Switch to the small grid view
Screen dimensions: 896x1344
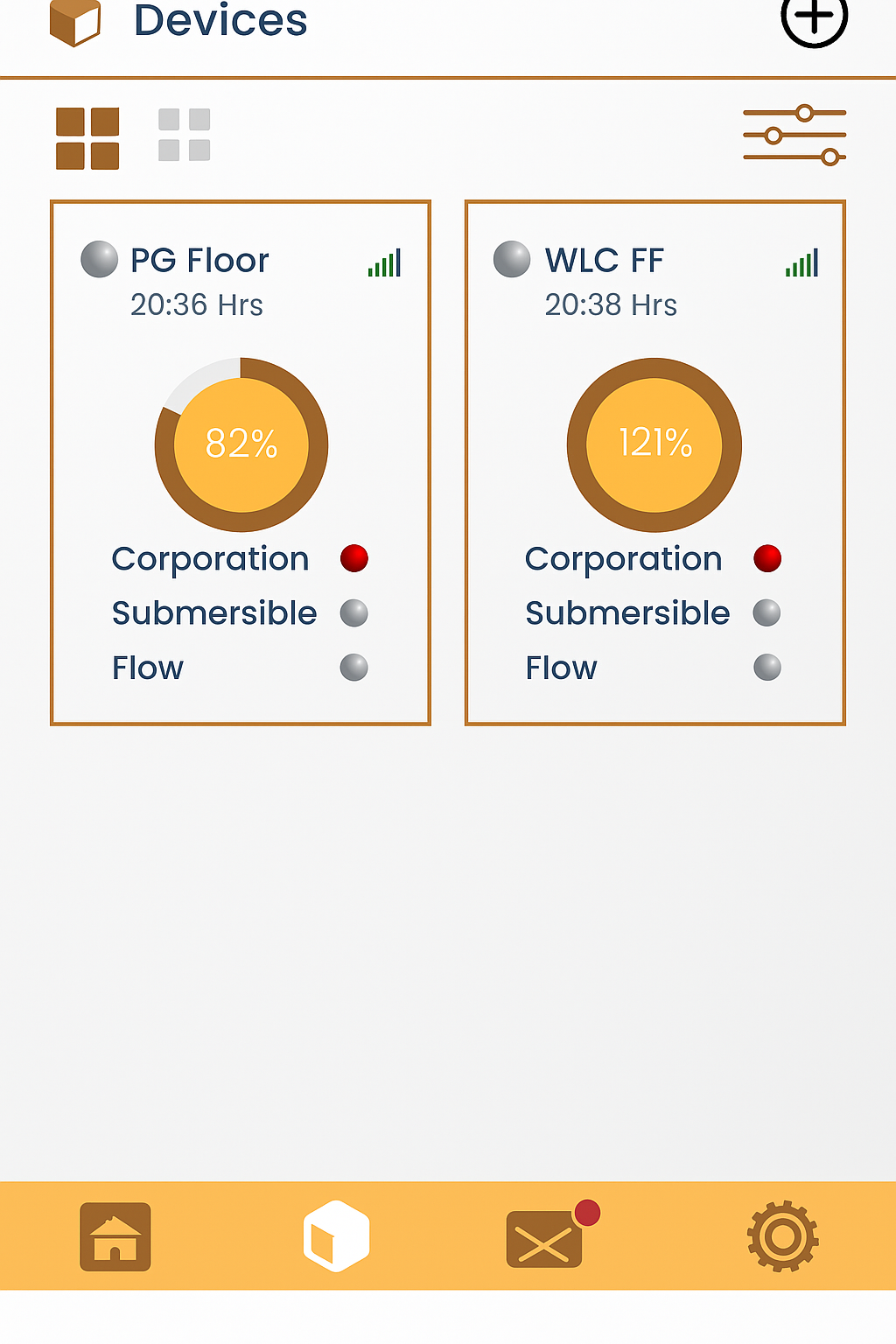click(184, 135)
